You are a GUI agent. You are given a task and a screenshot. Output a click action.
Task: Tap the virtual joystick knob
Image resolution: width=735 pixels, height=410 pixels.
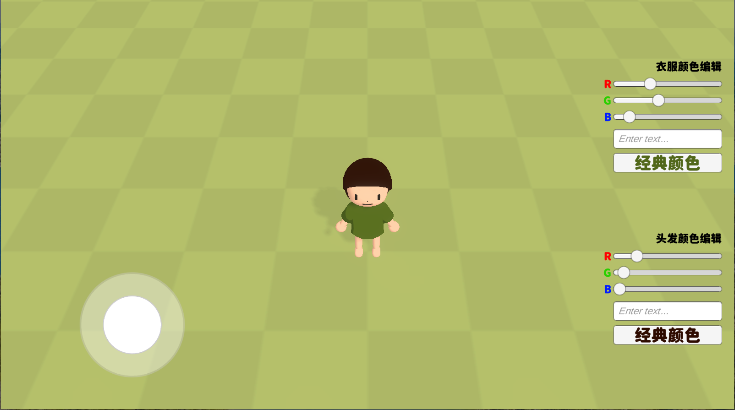(x=132, y=325)
